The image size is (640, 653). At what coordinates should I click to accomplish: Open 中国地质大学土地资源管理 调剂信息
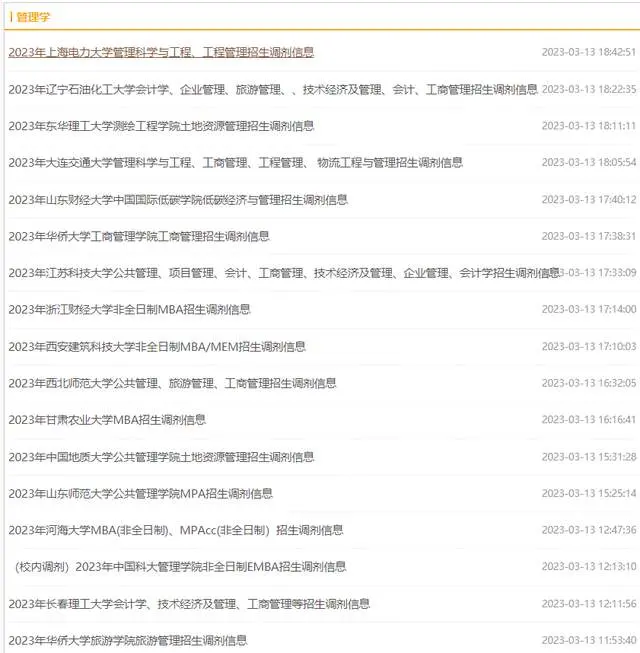click(x=160, y=457)
